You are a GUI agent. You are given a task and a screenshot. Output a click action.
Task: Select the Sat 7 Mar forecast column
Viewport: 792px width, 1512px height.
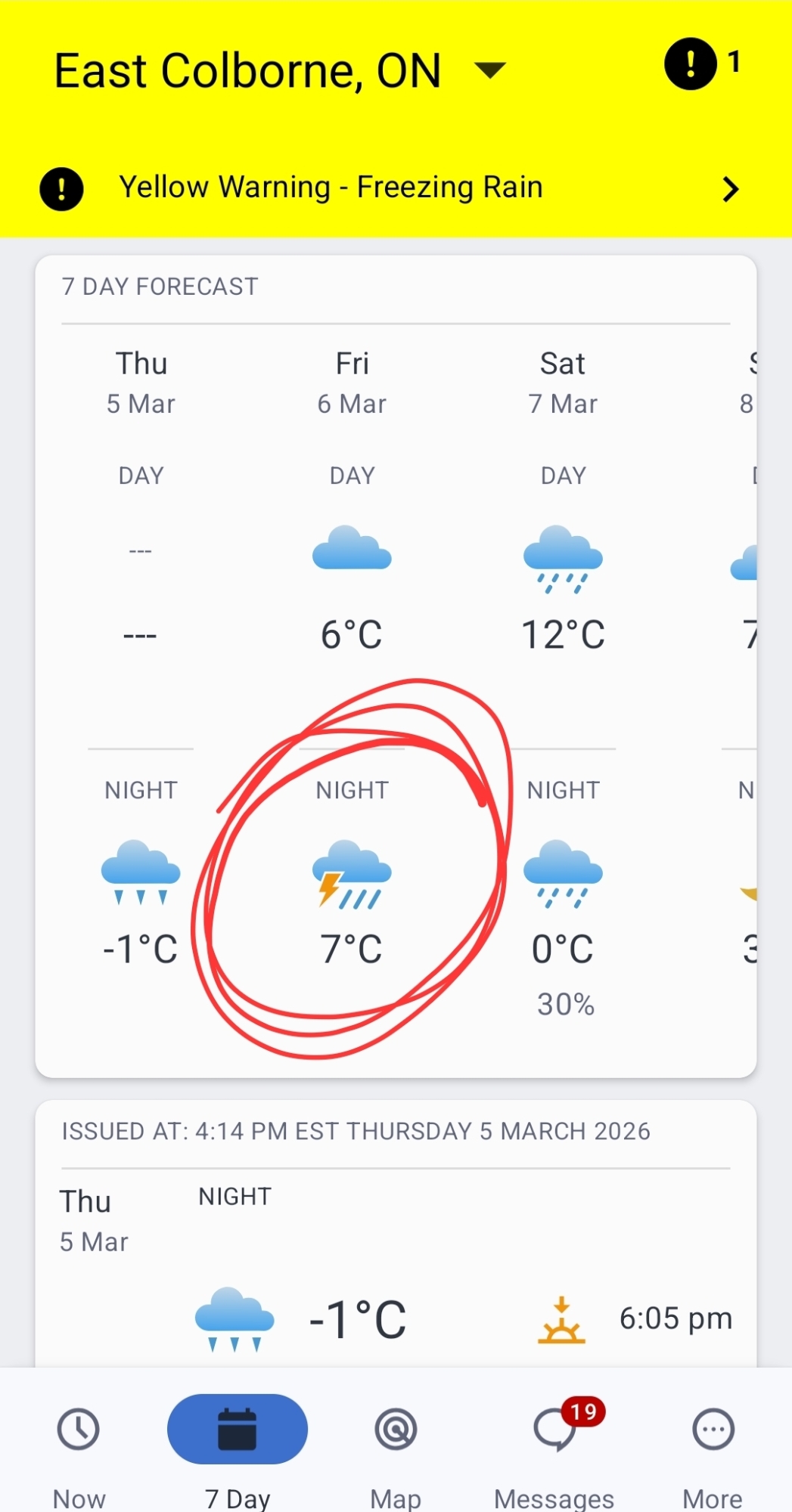click(x=563, y=383)
